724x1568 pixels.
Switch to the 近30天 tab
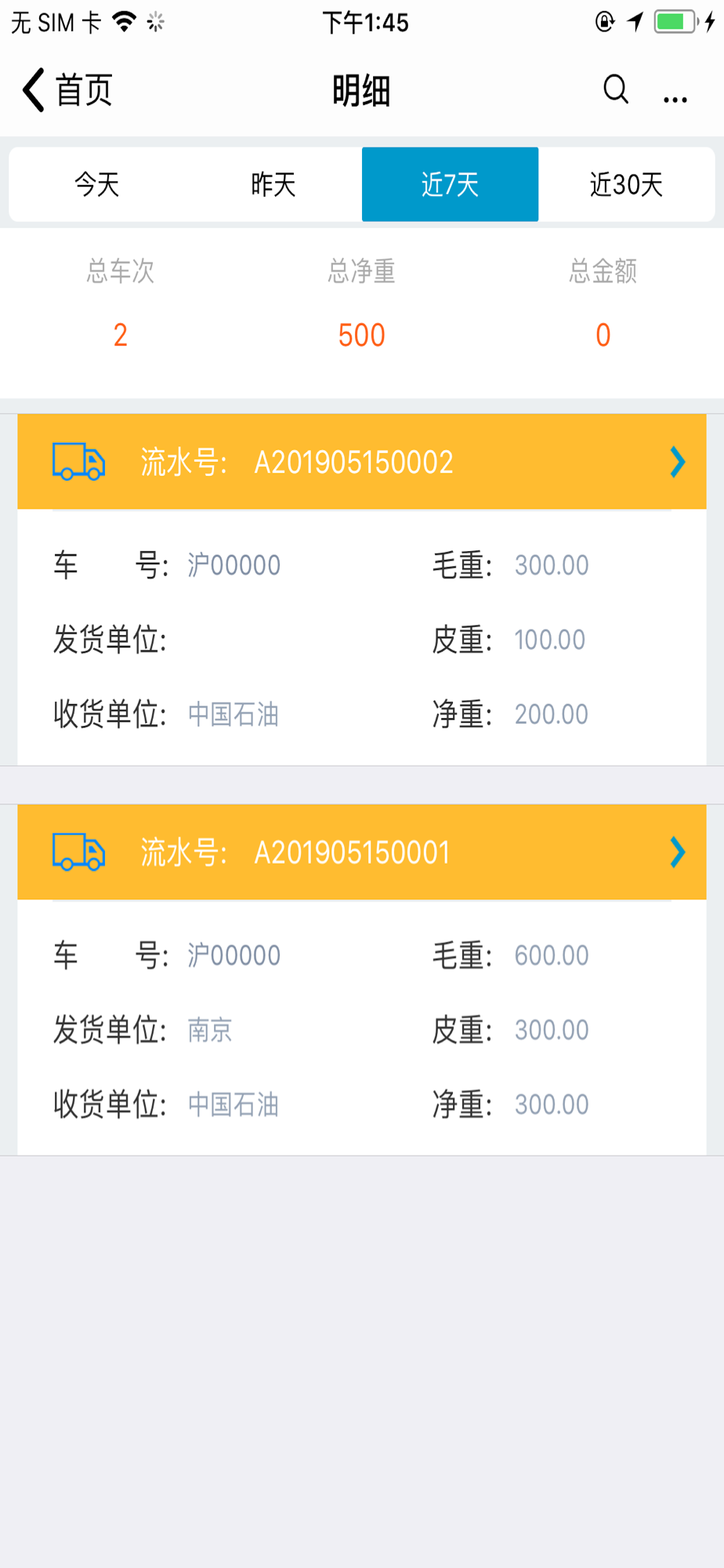[x=627, y=184]
